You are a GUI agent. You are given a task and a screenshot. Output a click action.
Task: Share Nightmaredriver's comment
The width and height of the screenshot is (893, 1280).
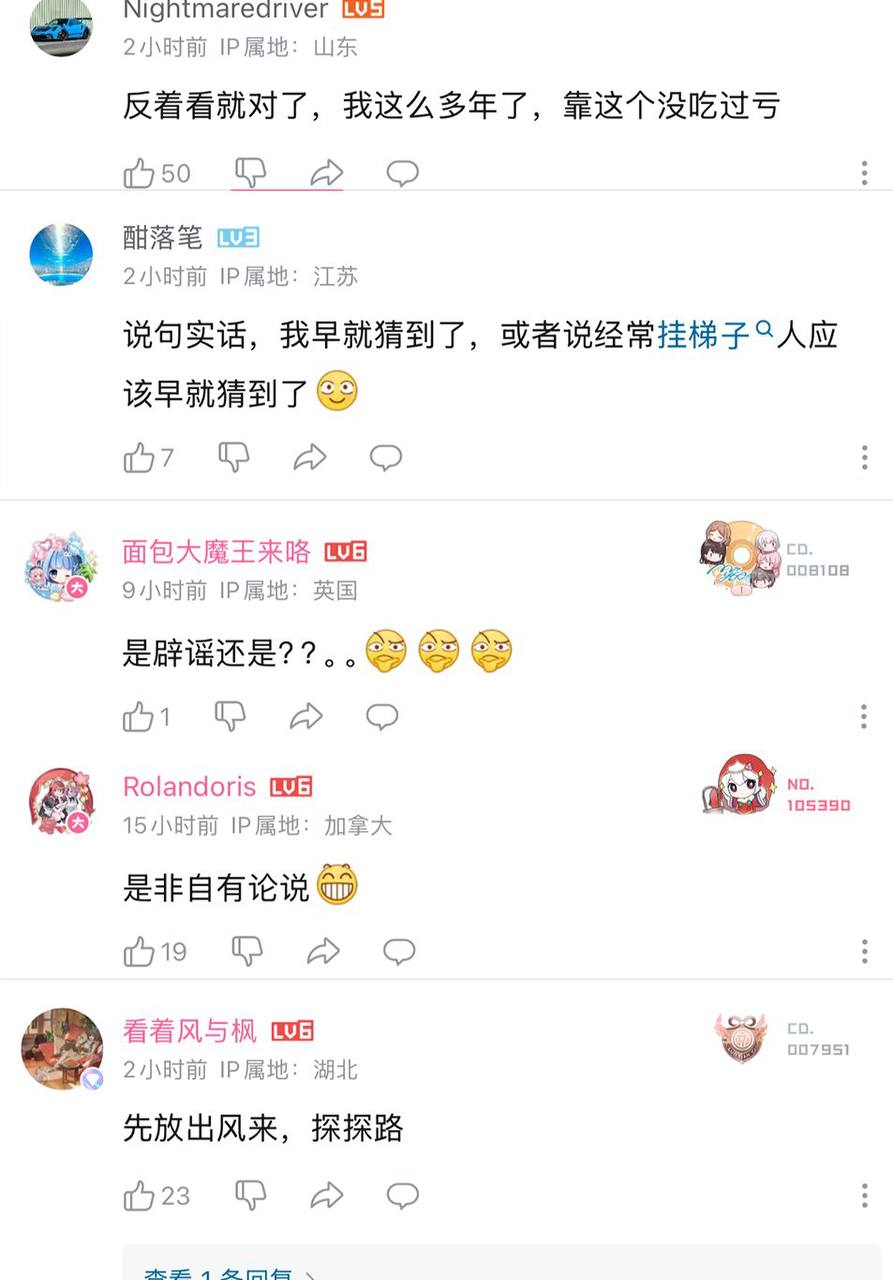[x=326, y=173]
